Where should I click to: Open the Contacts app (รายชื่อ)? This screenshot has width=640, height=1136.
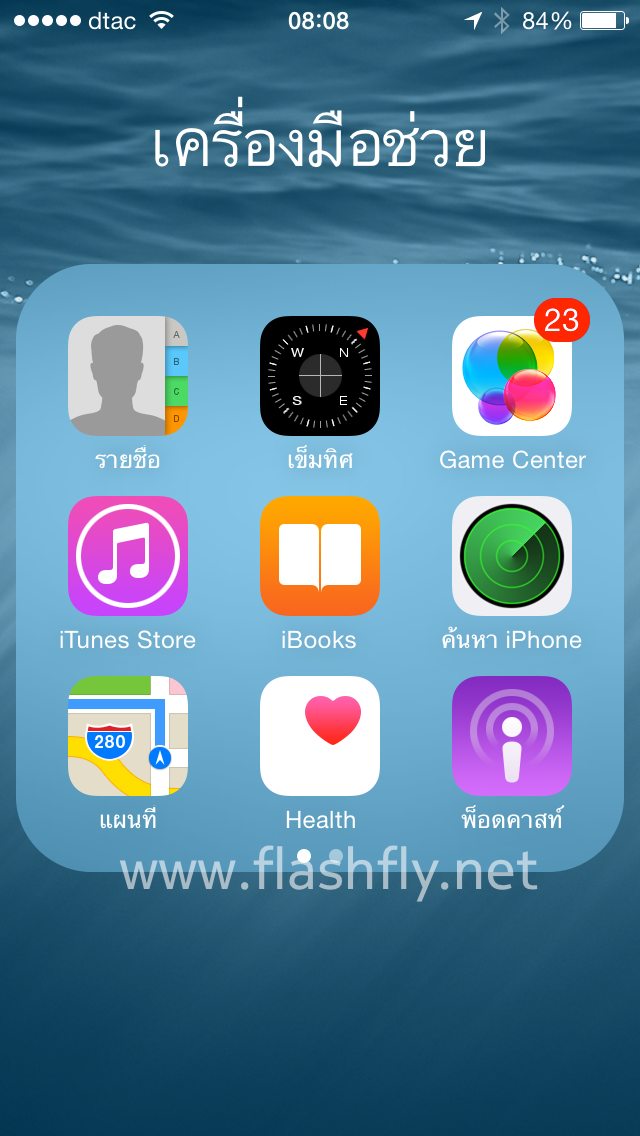[x=128, y=376]
